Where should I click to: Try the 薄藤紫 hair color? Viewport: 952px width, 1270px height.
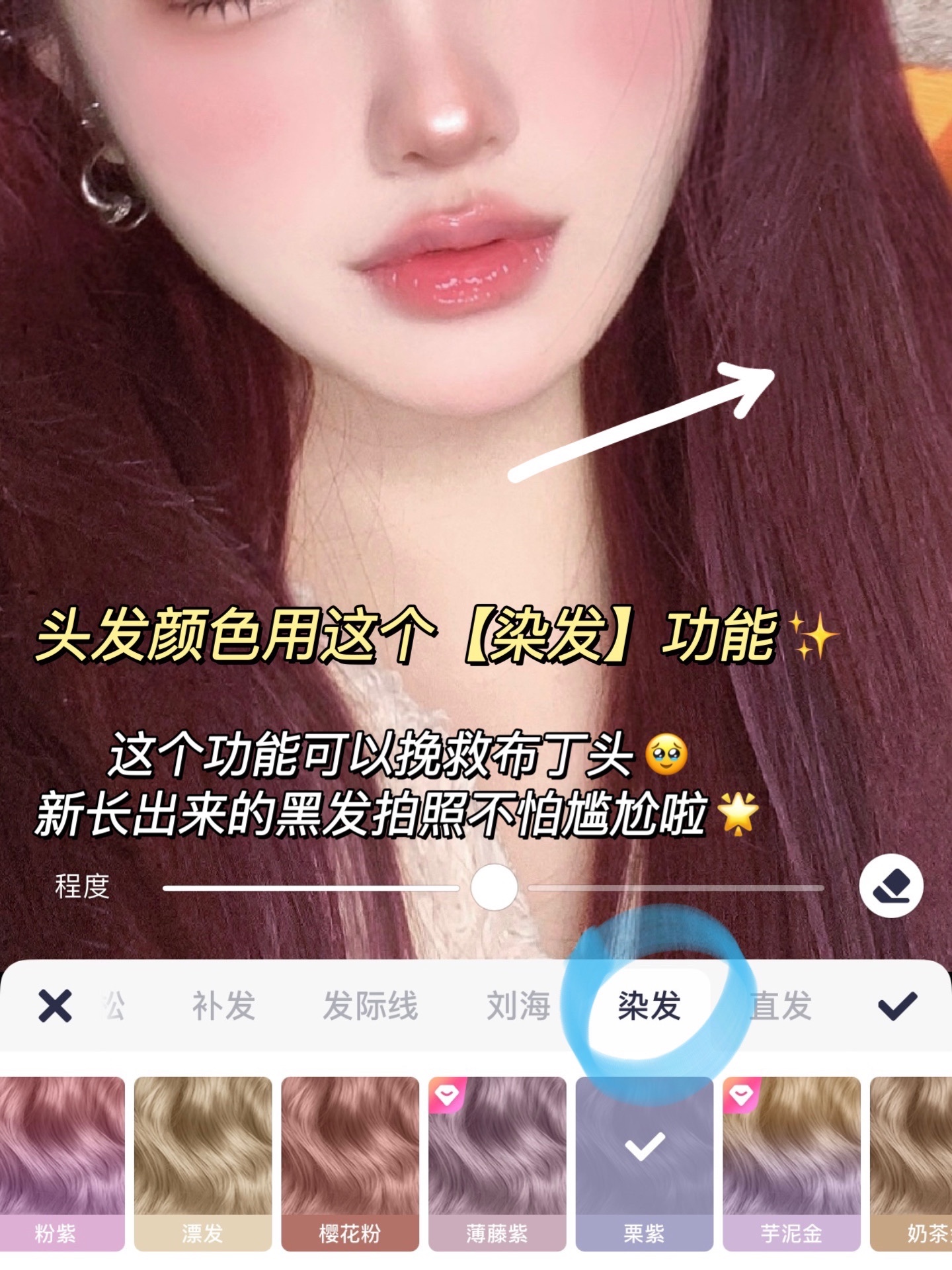pyautogui.click(x=497, y=1163)
